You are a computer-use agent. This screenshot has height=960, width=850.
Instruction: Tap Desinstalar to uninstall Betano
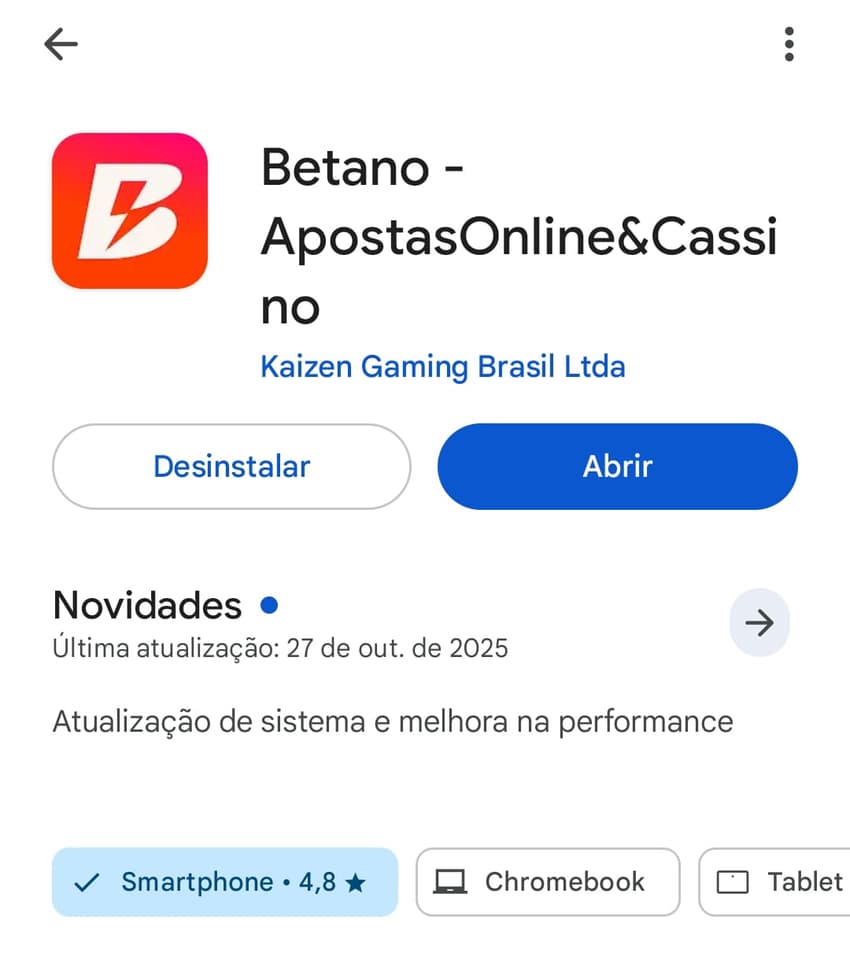pos(231,466)
